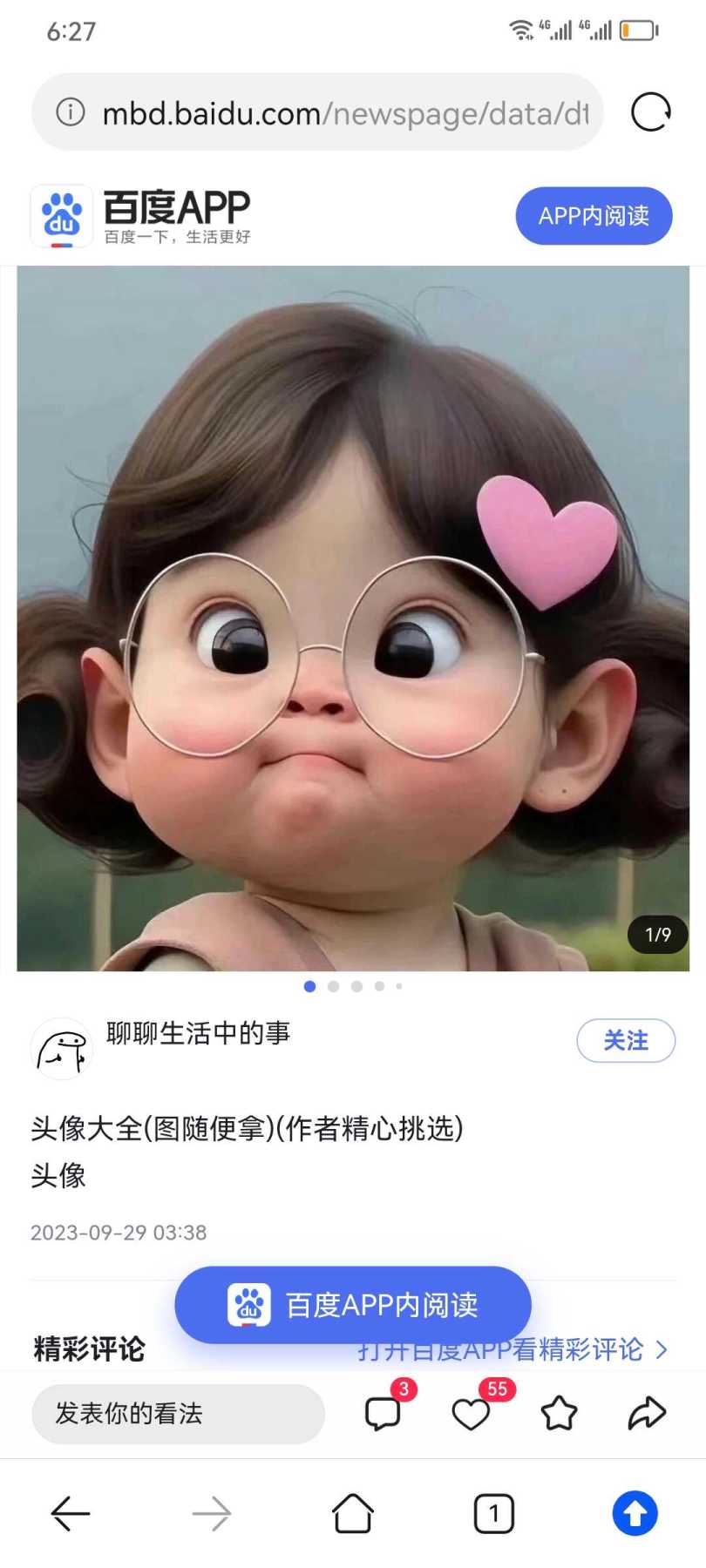Tap the floating 百度APP内阅读 button
The width and height of the screenshot is (706, 1568).
click(353, 1304)
